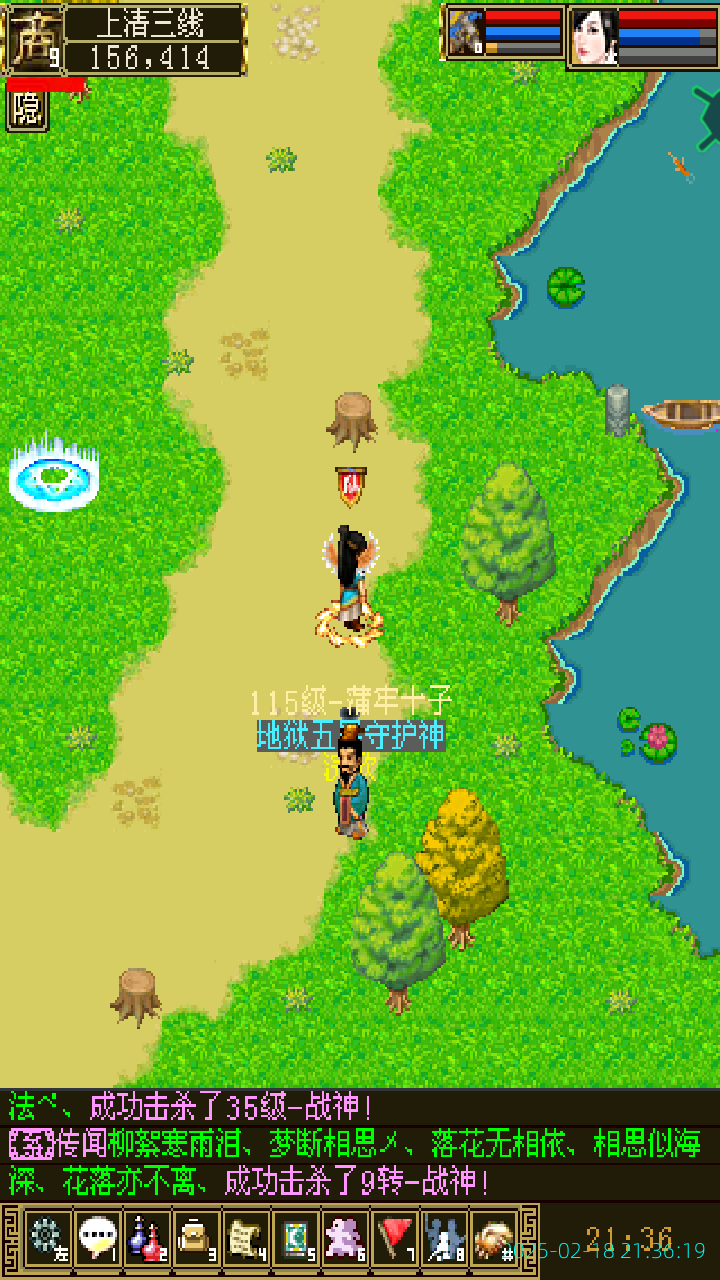Image resolution: width=720 pixels, height=1280 pixels.
Task: Open the gear settings shortcut
Action: point(46,1238)
